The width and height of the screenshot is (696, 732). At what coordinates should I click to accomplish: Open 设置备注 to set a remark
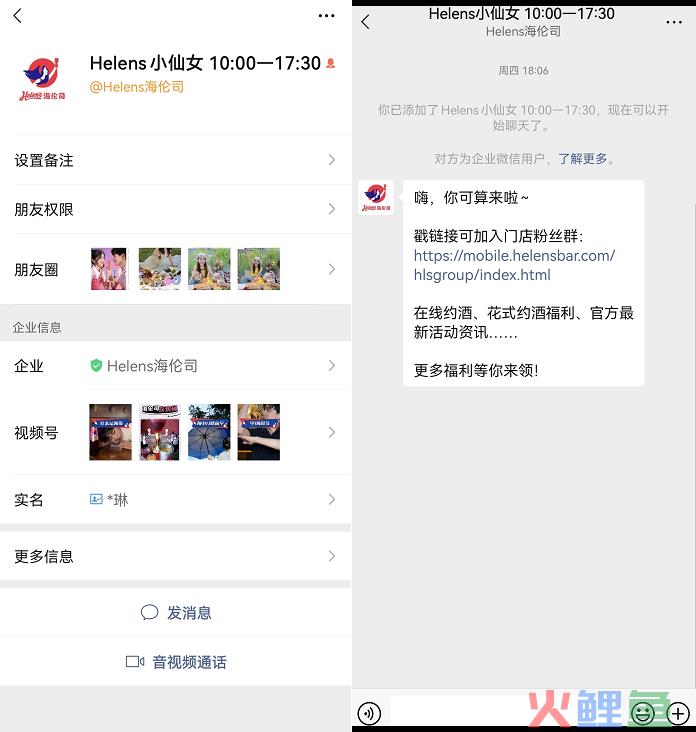175,160
